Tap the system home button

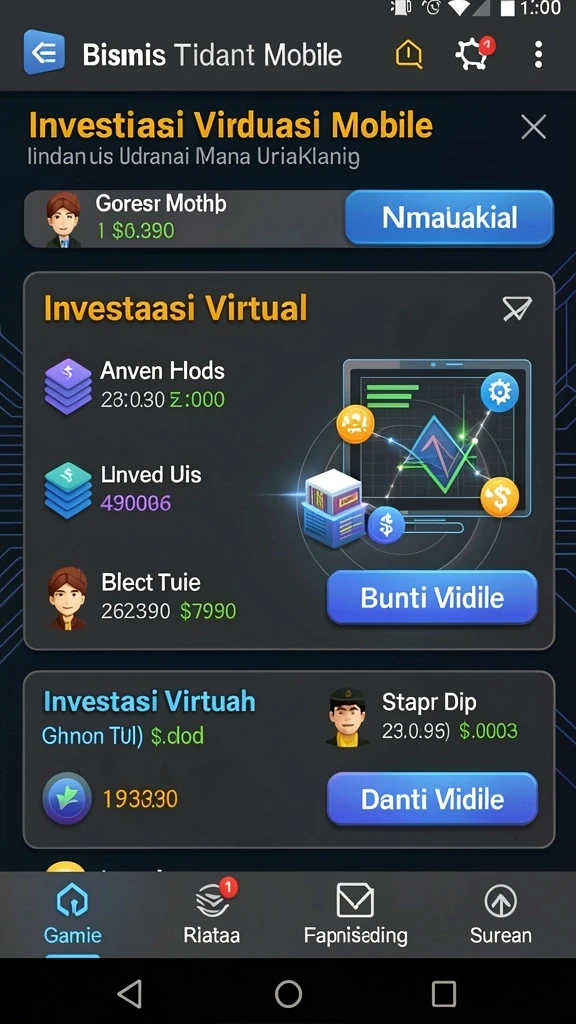tap(288, 994)
